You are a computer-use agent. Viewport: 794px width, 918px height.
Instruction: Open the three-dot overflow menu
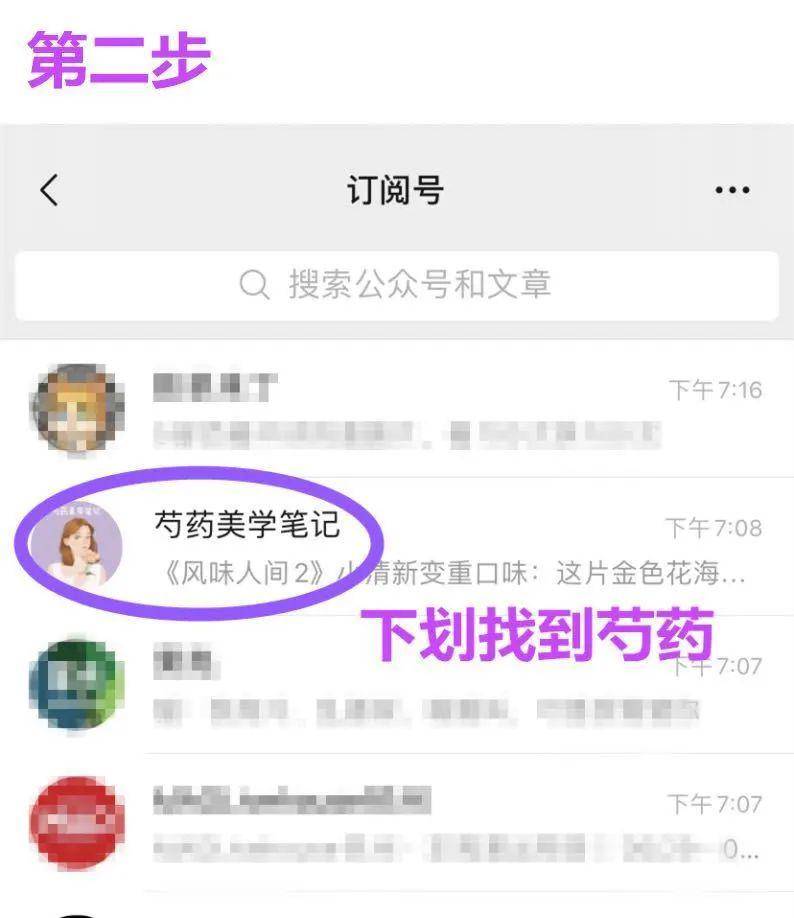click(732, 190)
